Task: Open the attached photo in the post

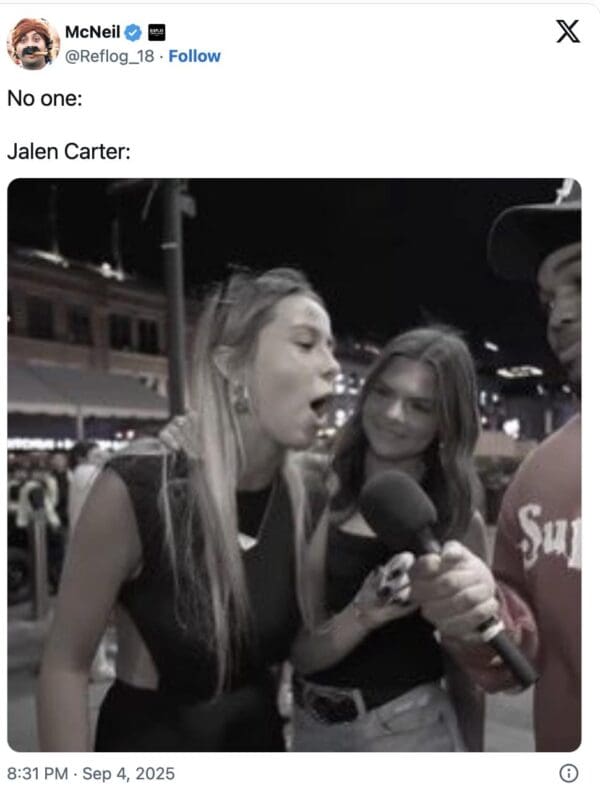Action: pyautogui.click(x=294, y=465)
